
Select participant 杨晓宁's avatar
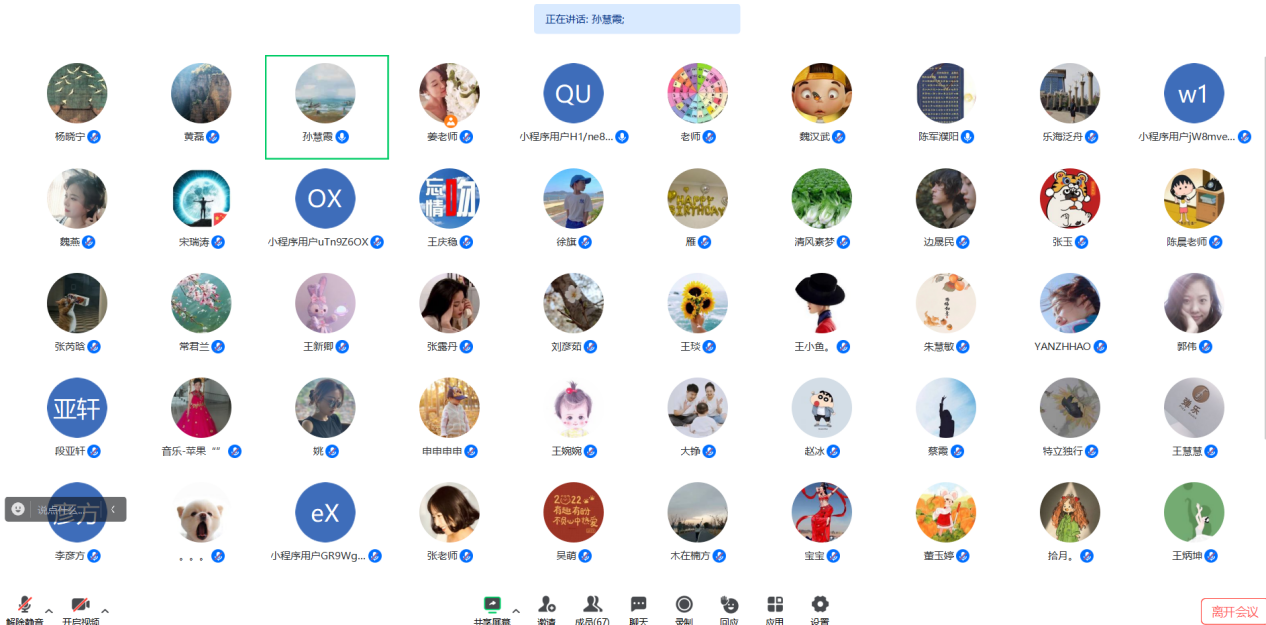pos(77,94)
